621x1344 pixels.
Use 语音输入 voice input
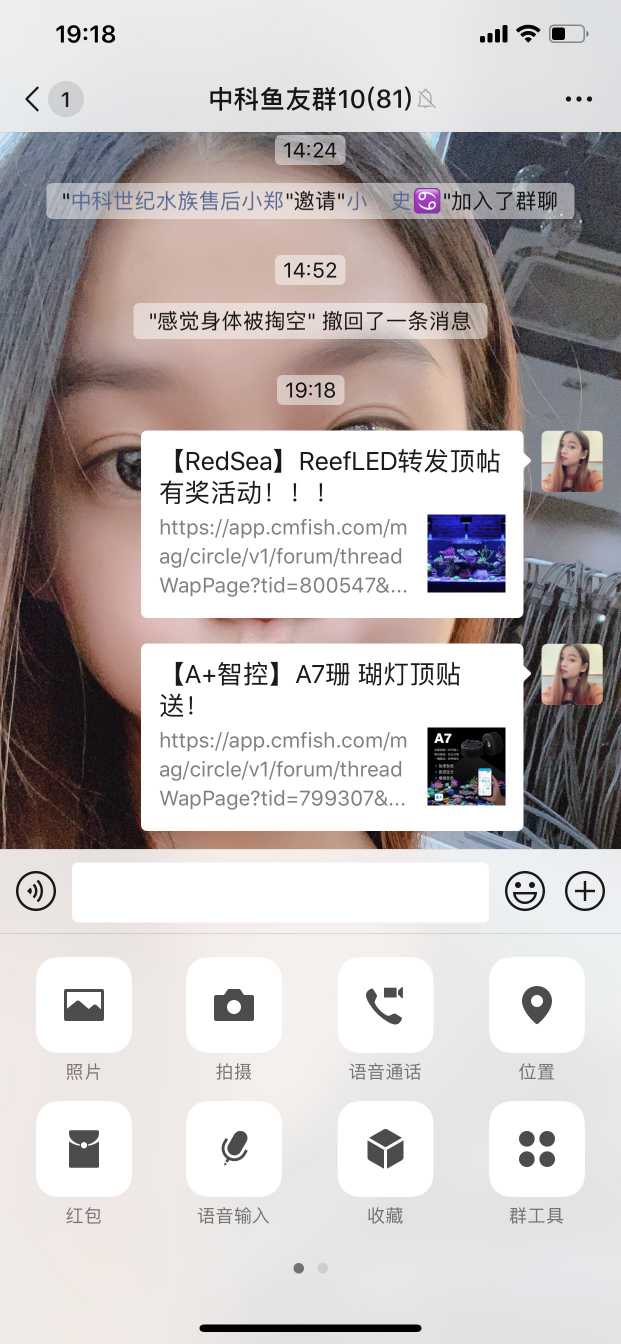(234, 1149)
